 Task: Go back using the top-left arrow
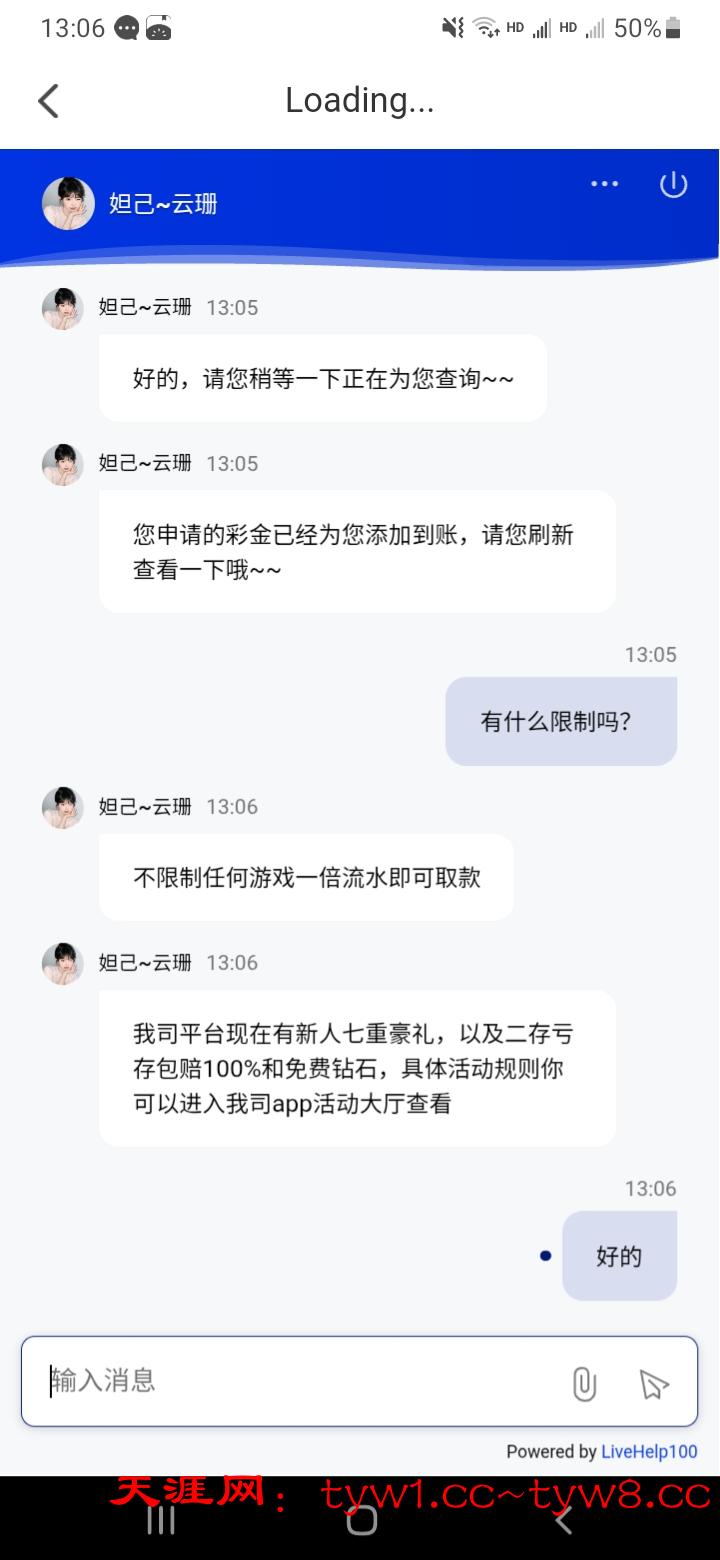tap(48, 101)
